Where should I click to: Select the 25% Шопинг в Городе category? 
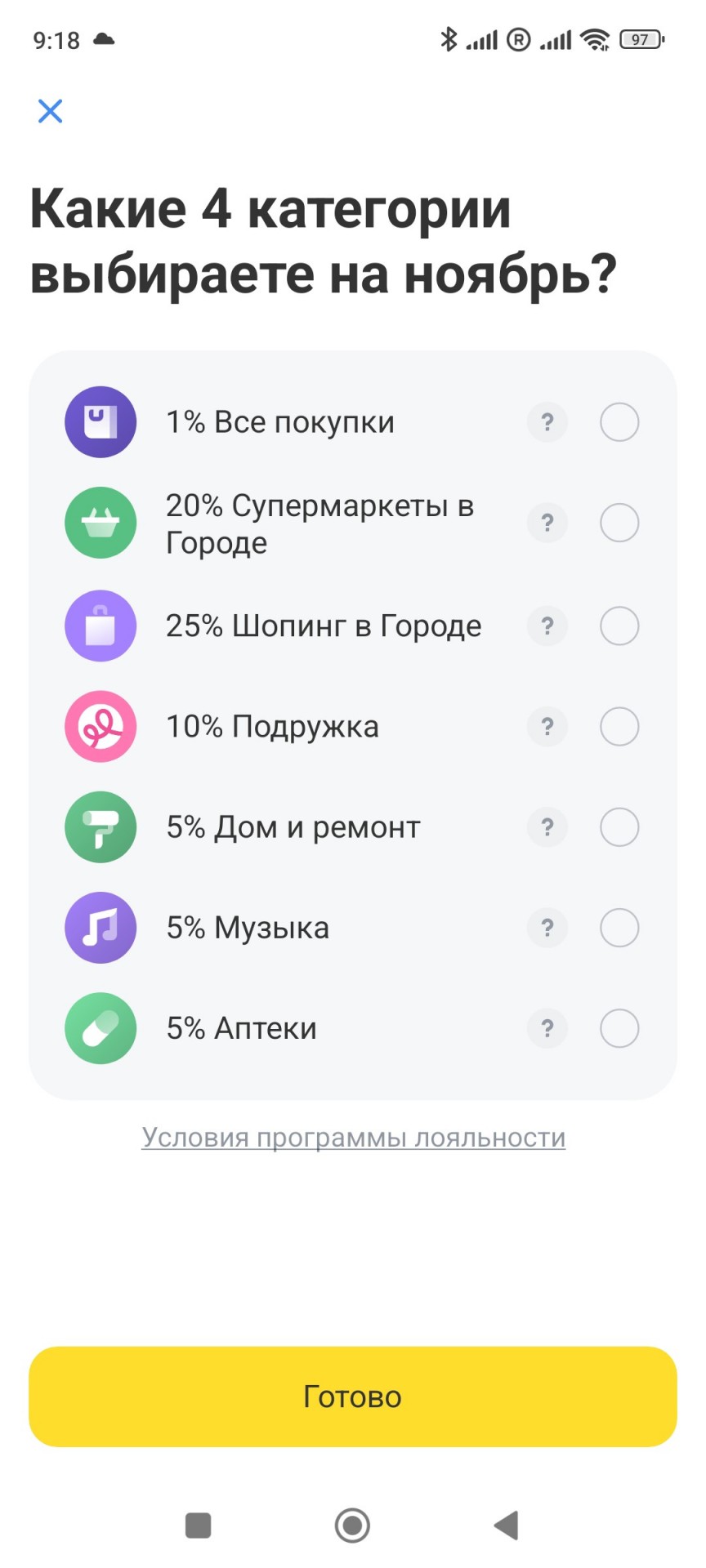point(619,626)
